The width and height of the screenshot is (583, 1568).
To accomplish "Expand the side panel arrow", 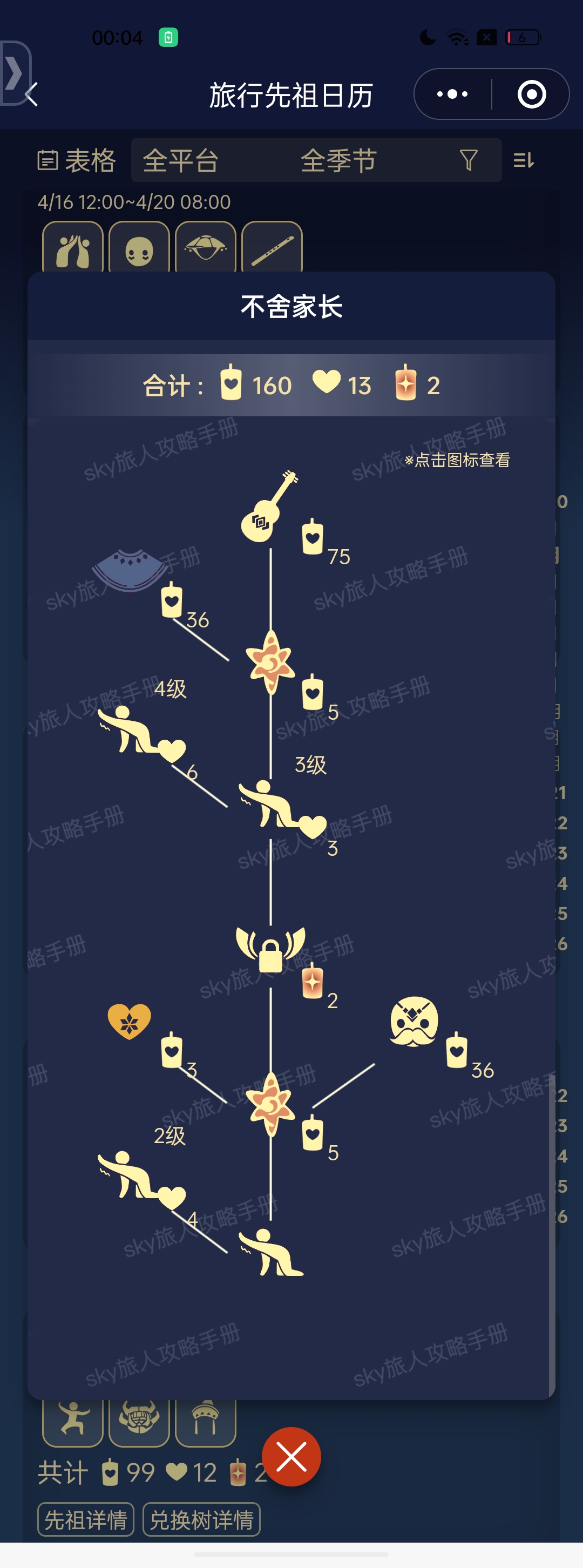I will [x=14, y=73].
